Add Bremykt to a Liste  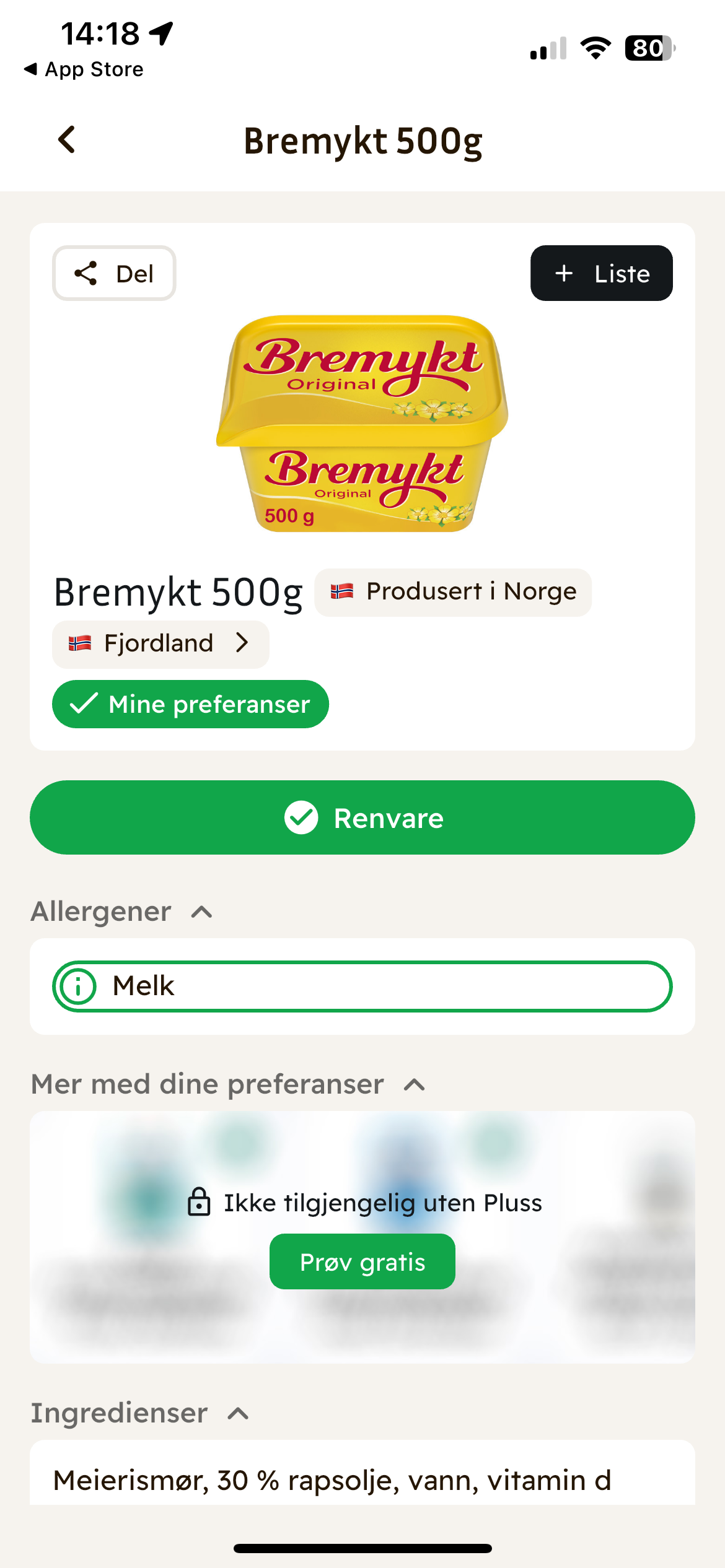pyautogui.click(x=601, y=273)
